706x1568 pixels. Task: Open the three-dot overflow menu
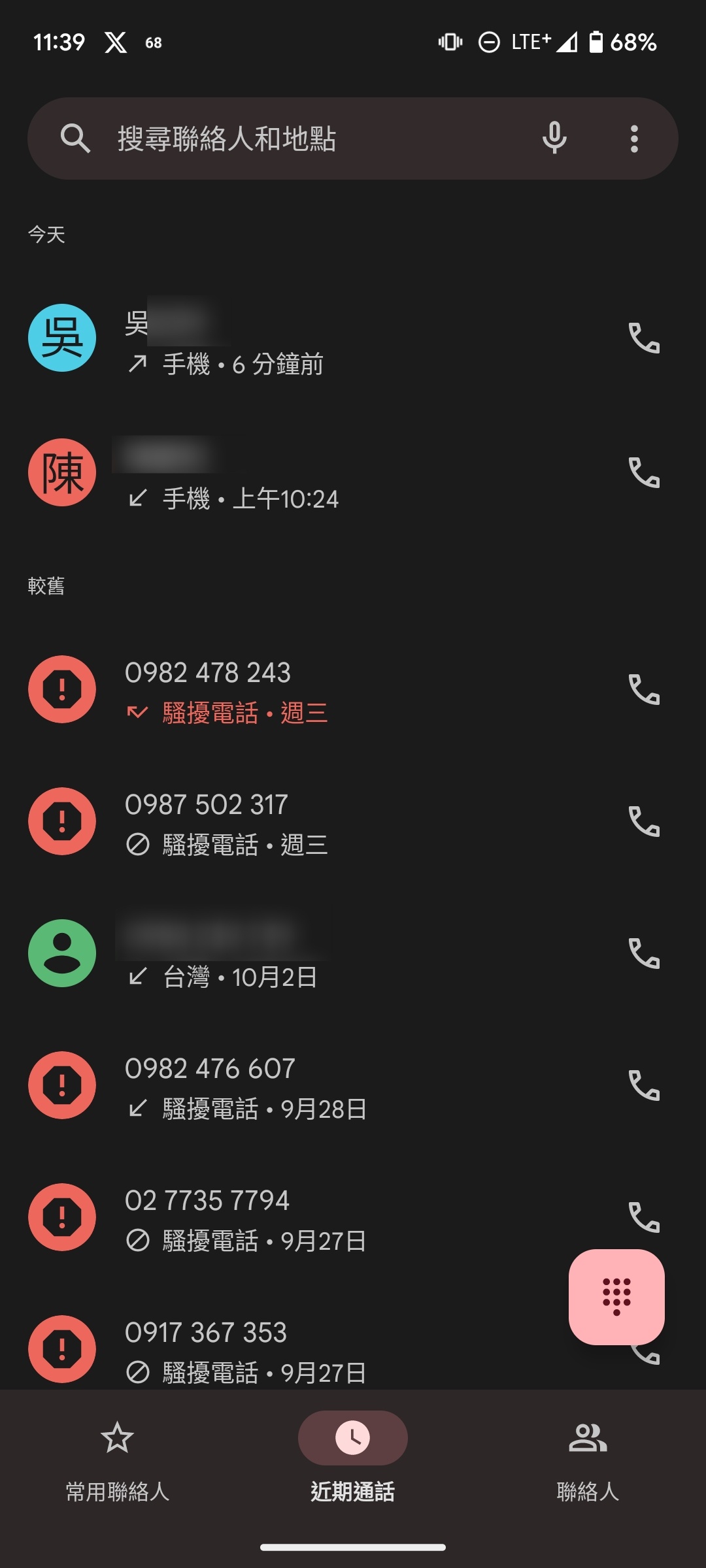633,139
